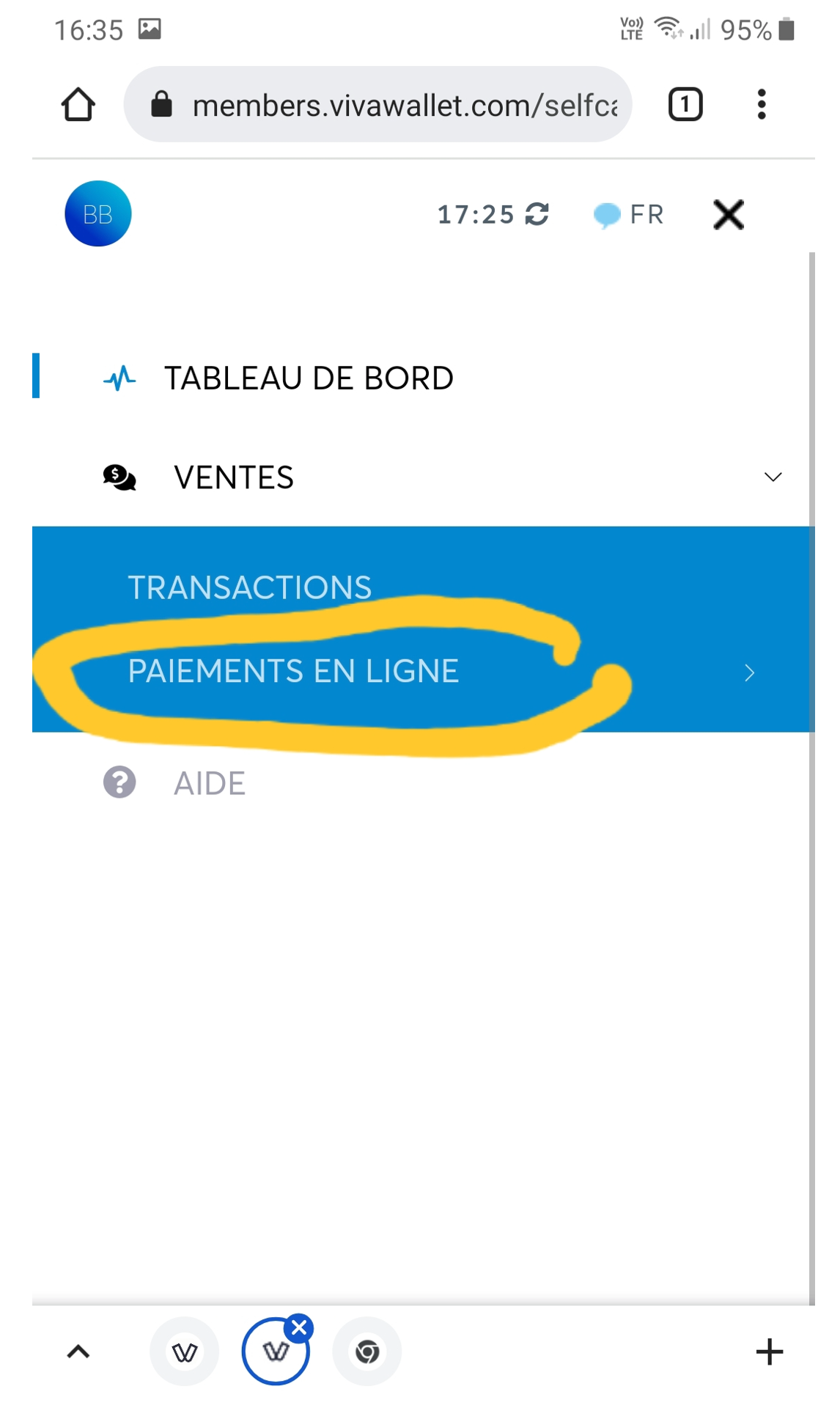Go to the browser home page
840x1408 pixels.
[78, 104]
